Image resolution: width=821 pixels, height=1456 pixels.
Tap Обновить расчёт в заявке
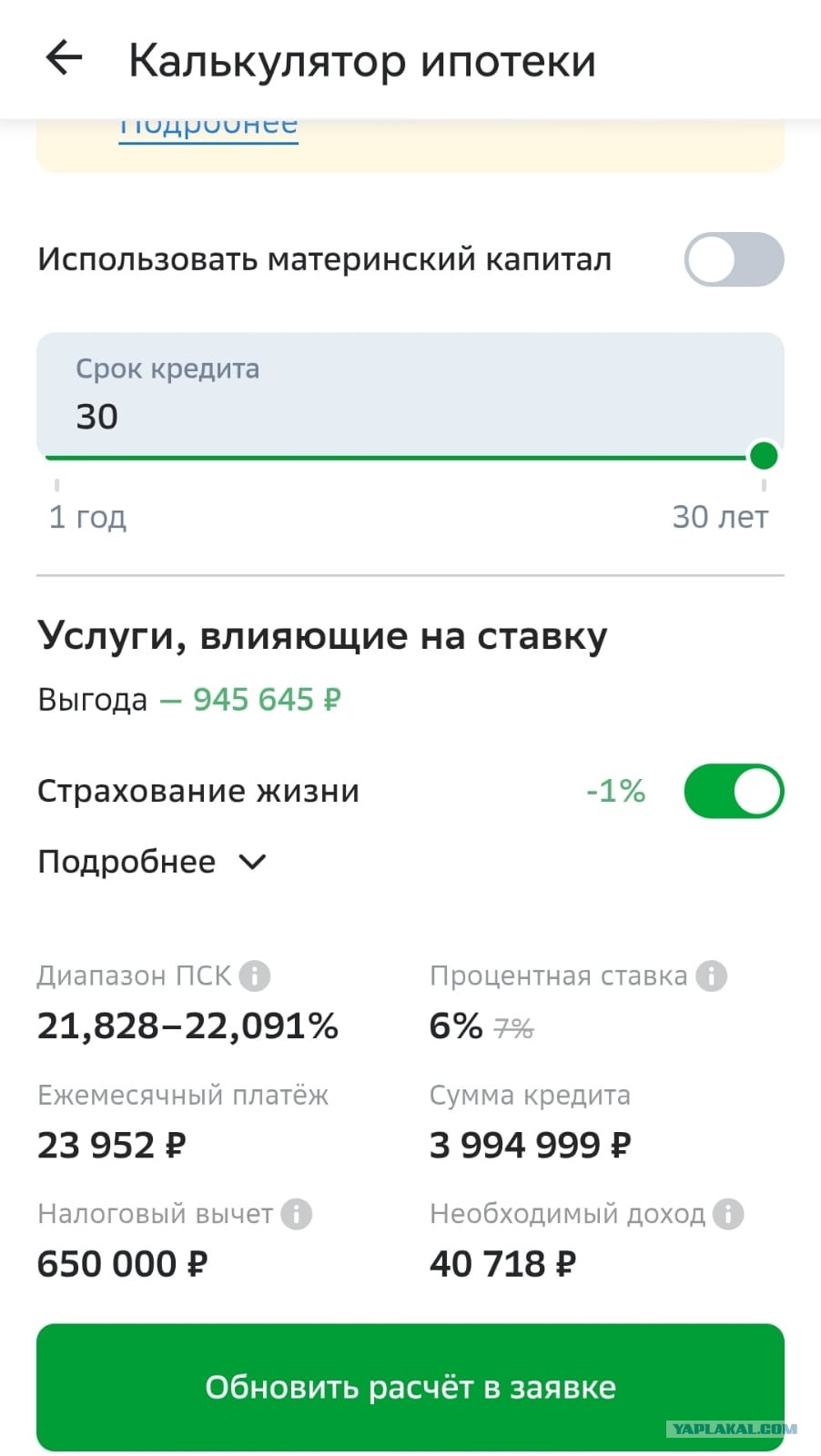(x=410, y=1387)
